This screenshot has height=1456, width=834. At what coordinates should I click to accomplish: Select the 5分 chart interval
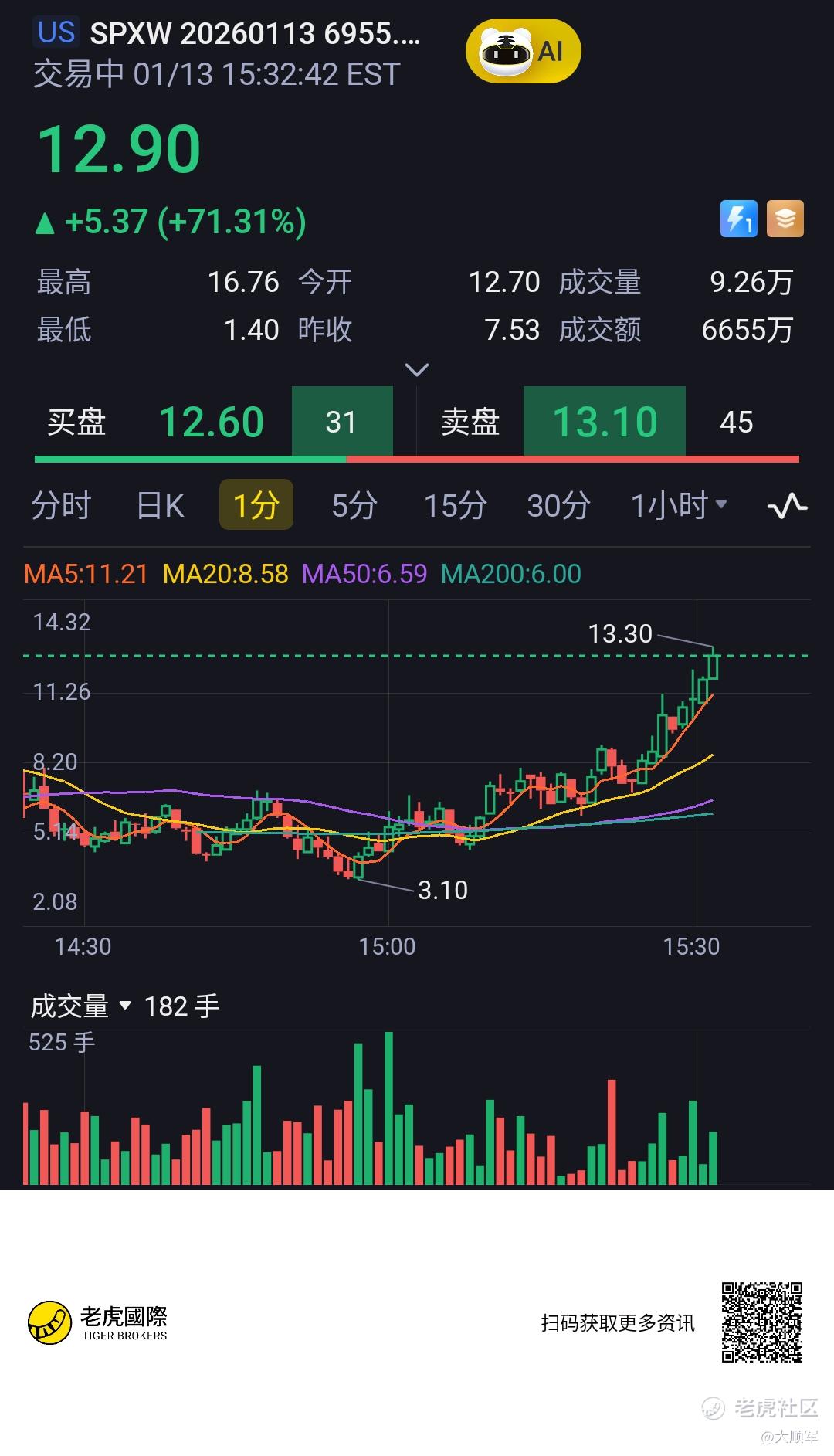coord(354,506)
